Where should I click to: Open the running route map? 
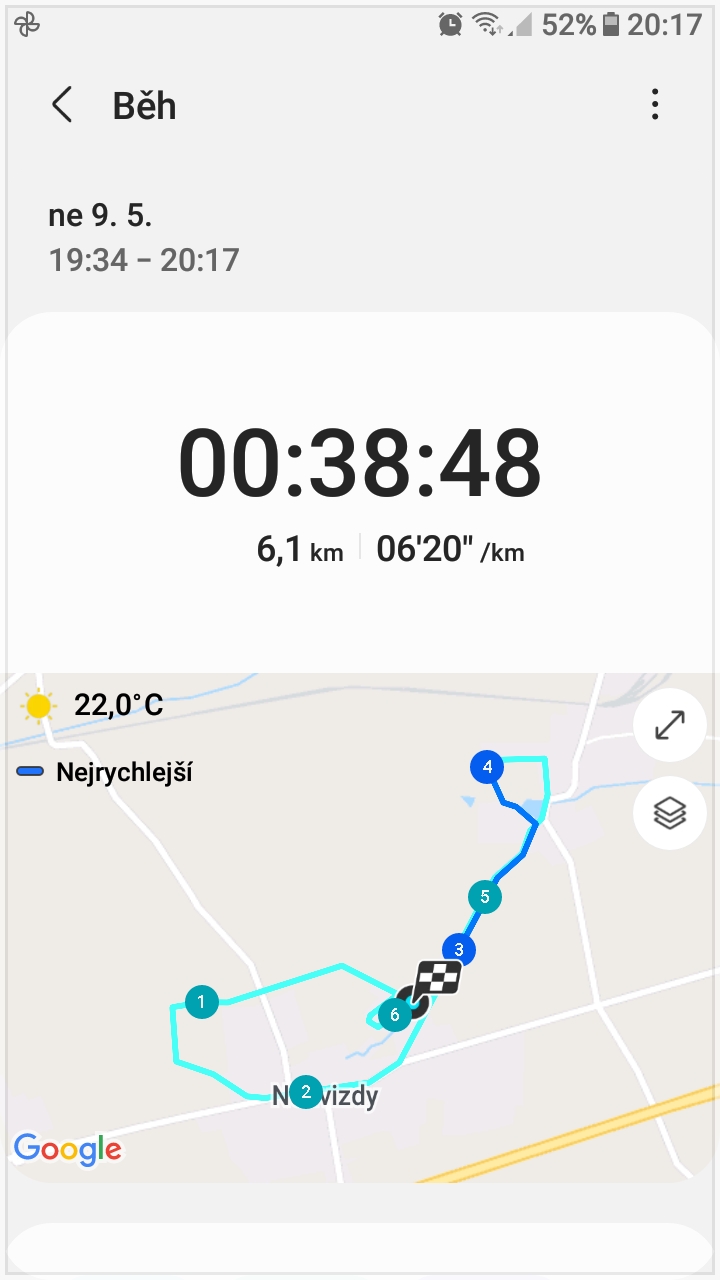[x=360, y=928]
